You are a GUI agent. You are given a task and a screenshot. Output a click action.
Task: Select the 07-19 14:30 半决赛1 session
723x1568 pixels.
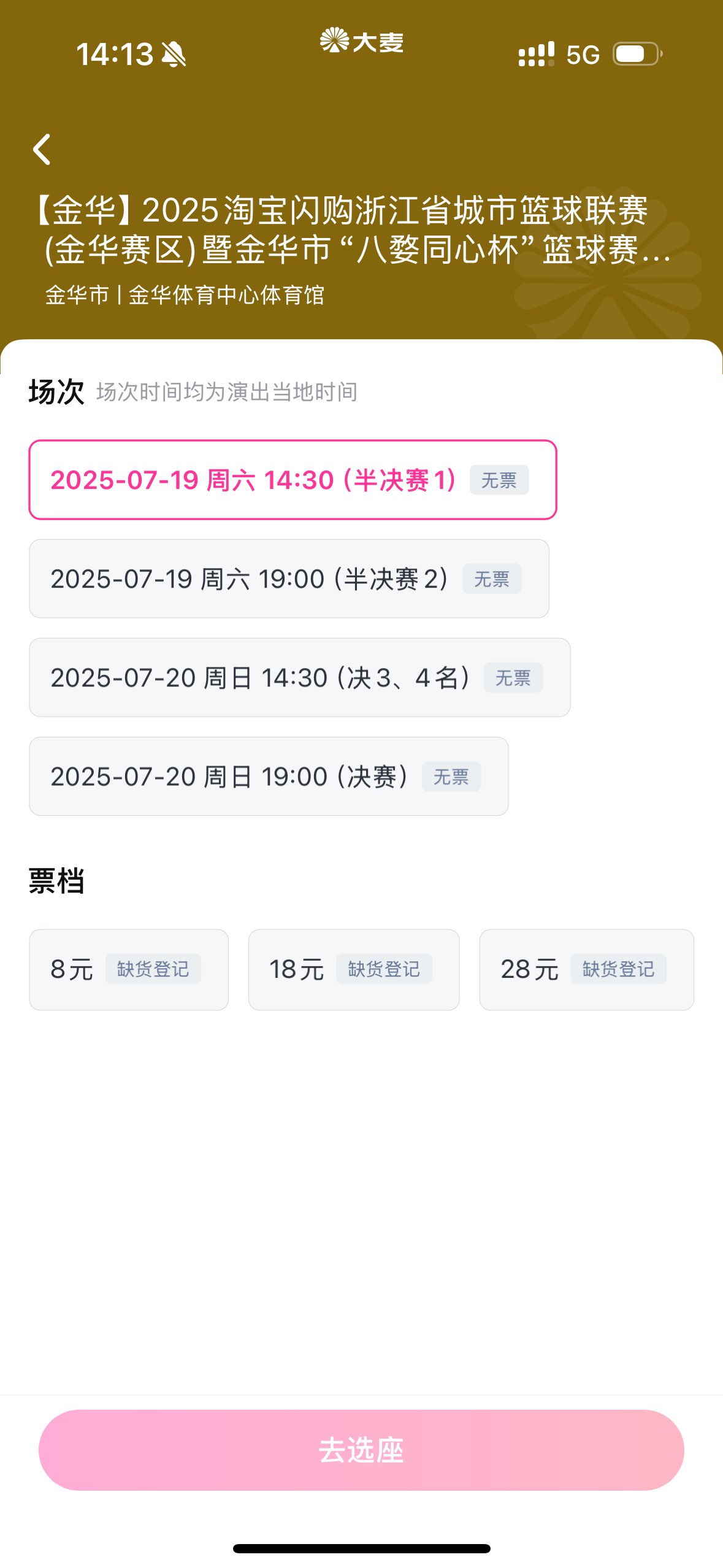293,480
